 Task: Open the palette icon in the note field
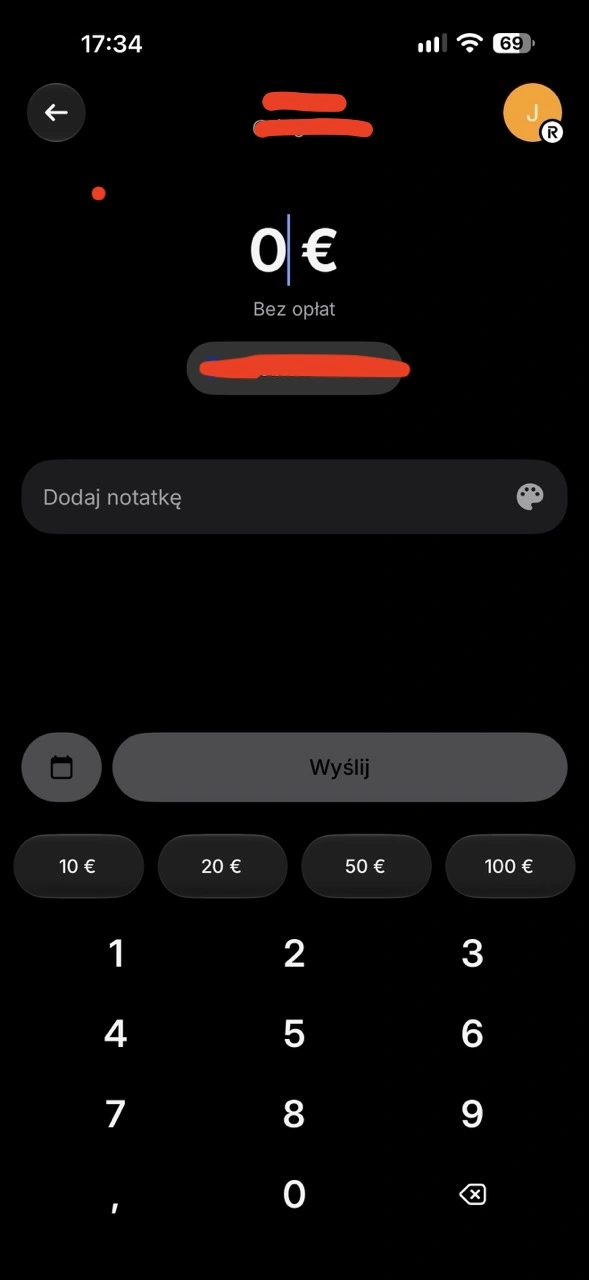pyautogui.click(x=530, y=497)
